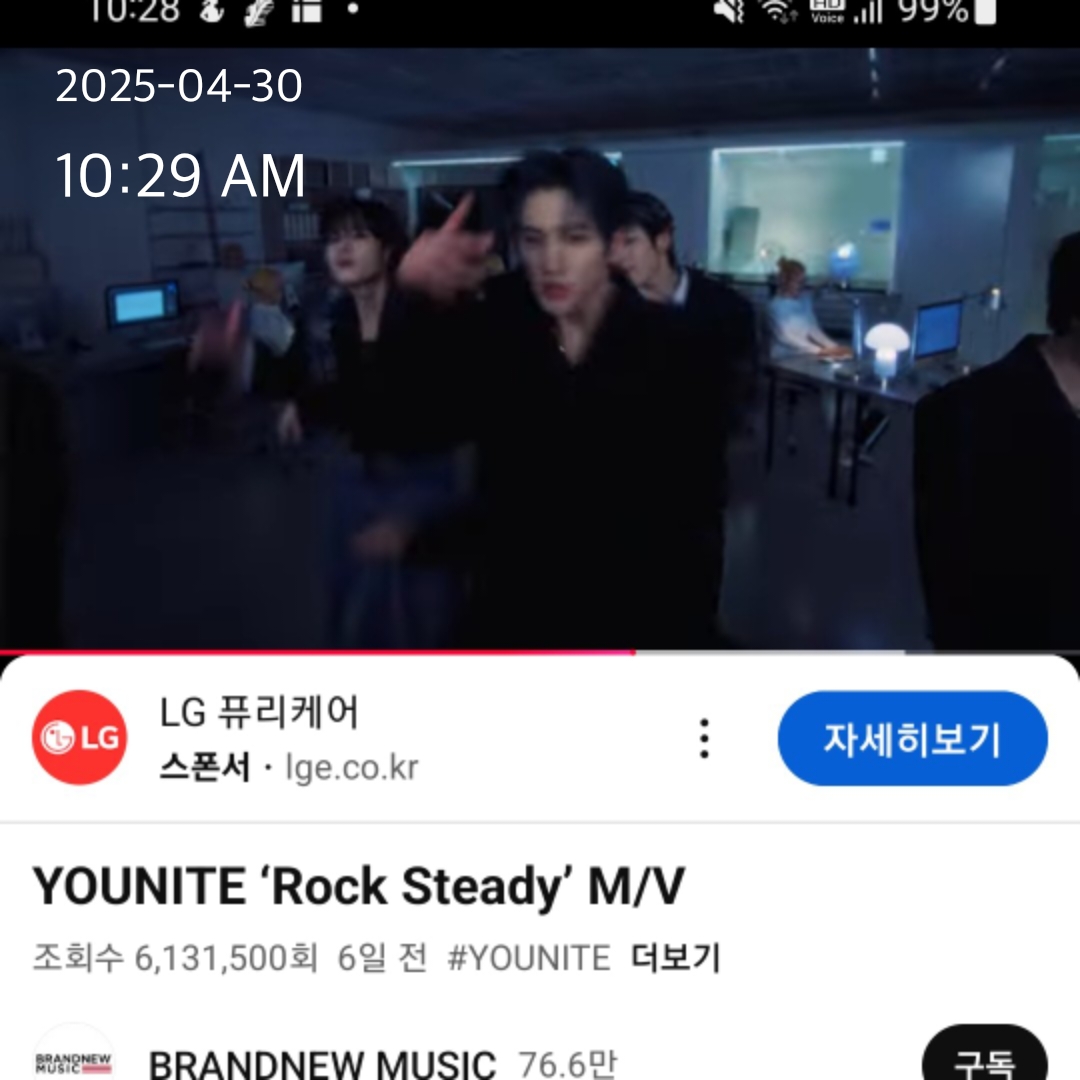Open the #YOUNITE hashtag
The image size is (1080, 1080).
click(x=528, y=958)
